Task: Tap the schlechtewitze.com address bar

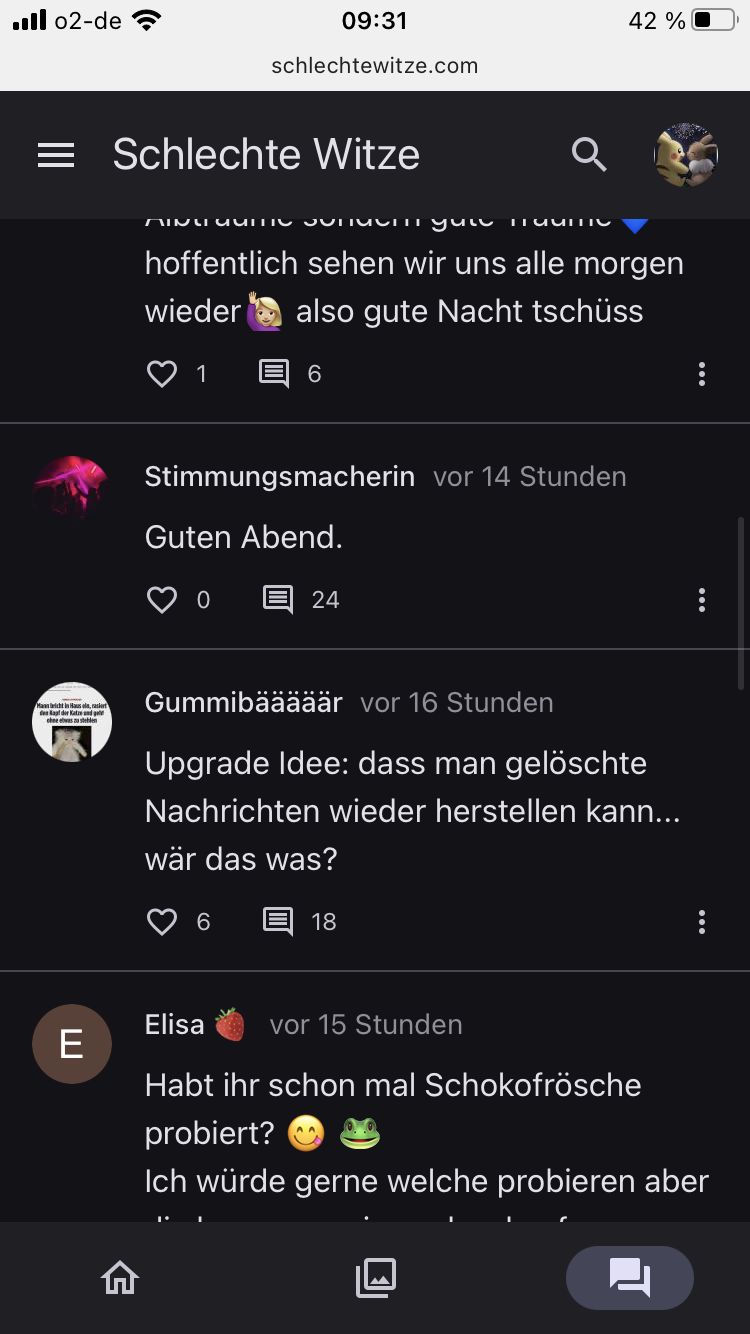Action: (375, 66)
